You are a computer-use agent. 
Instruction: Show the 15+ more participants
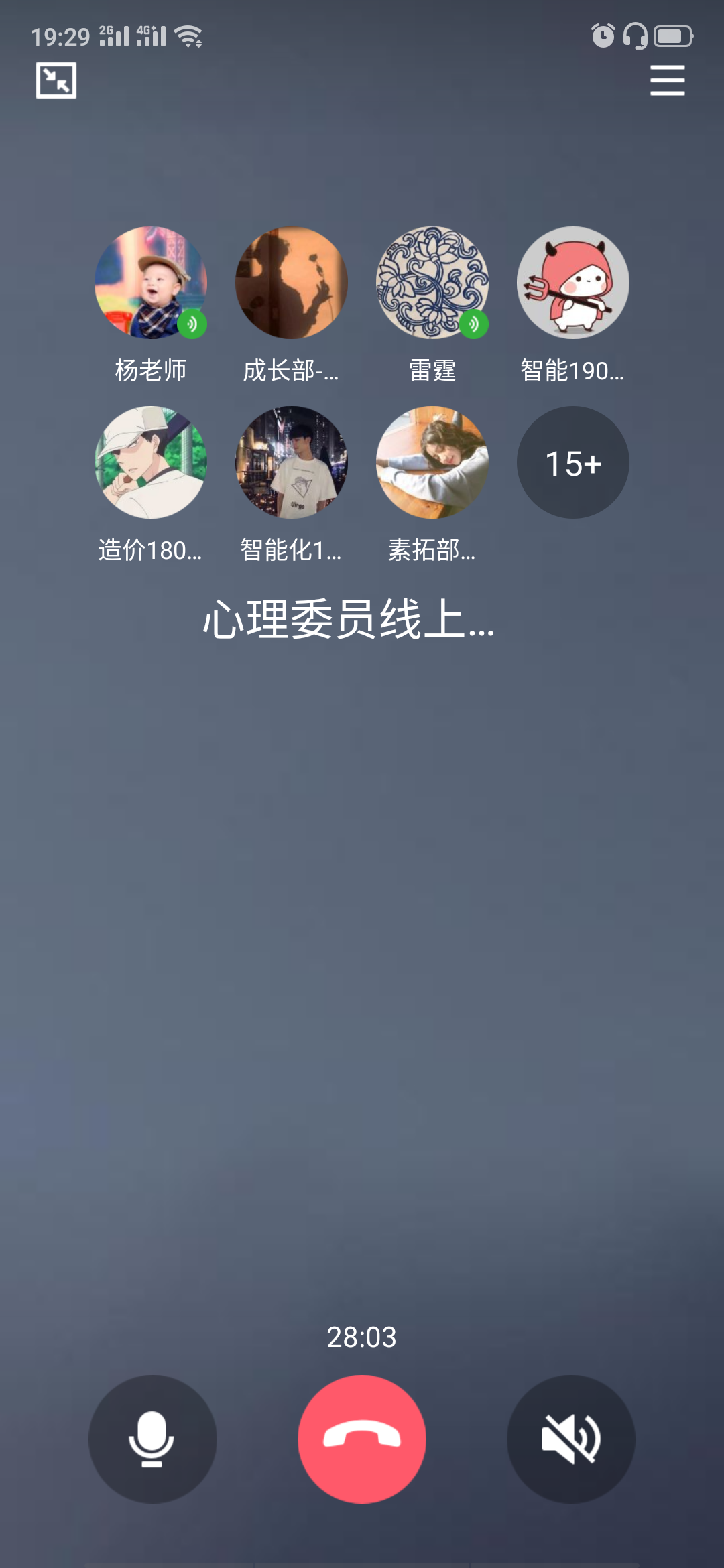click(x=572, y=462)
